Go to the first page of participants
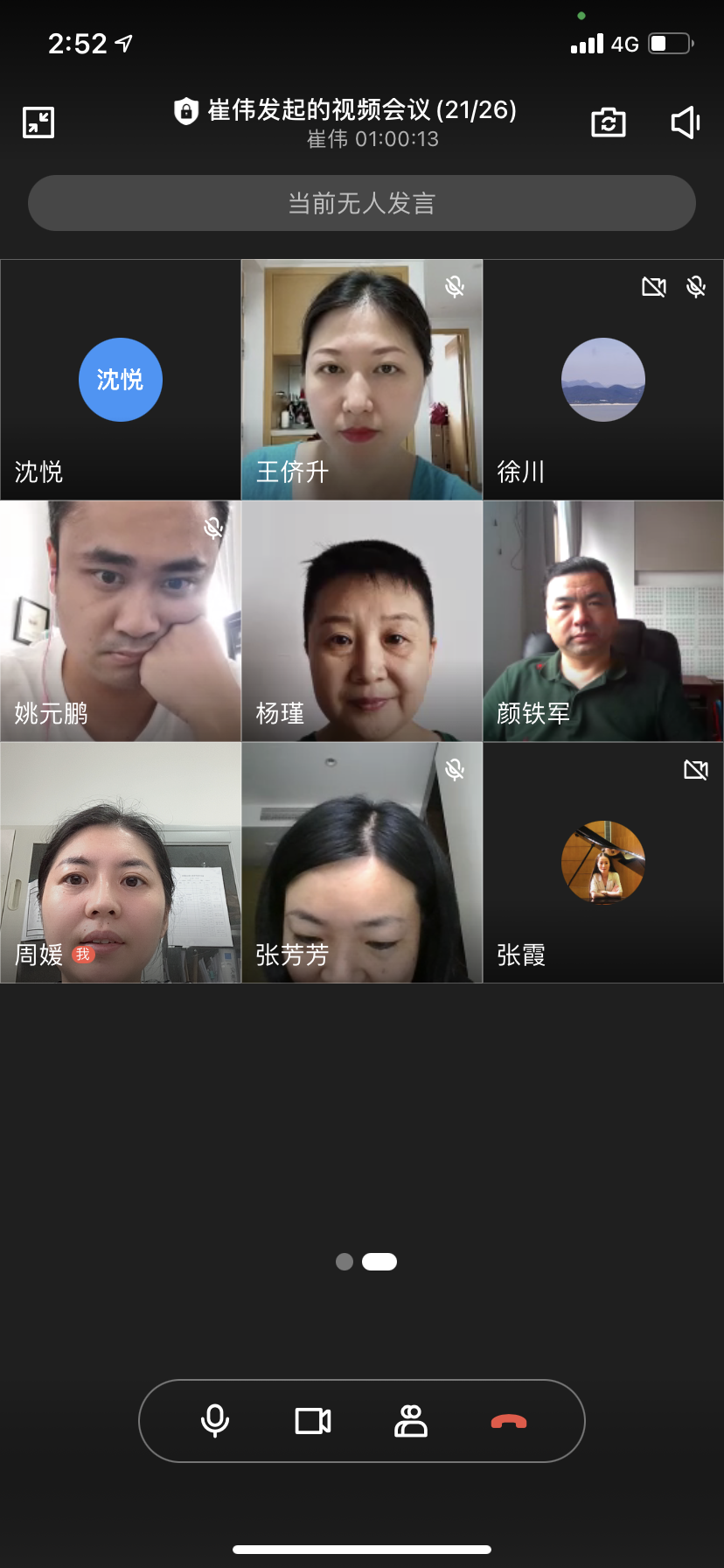 coord(345,1262)
